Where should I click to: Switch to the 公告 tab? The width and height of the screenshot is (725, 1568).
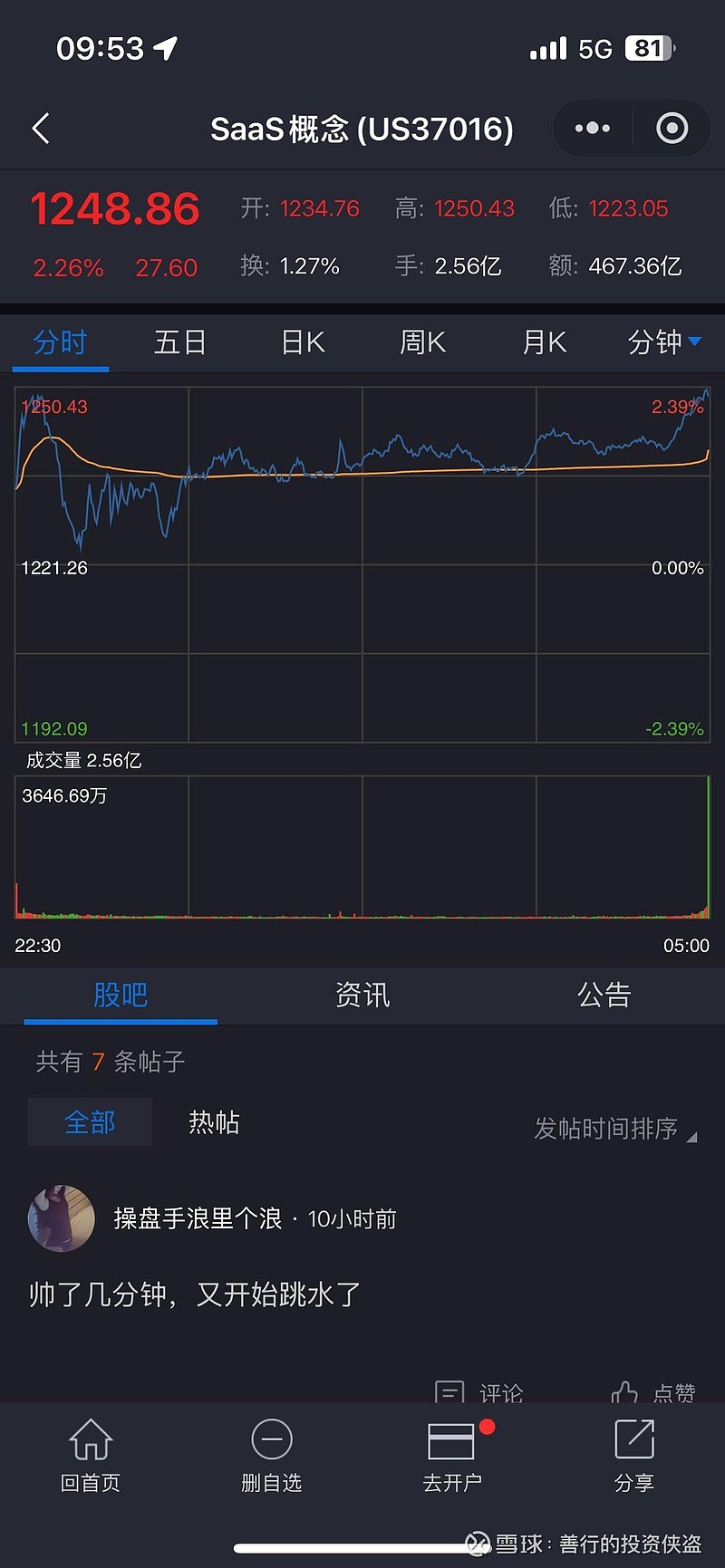click(604, 996)
